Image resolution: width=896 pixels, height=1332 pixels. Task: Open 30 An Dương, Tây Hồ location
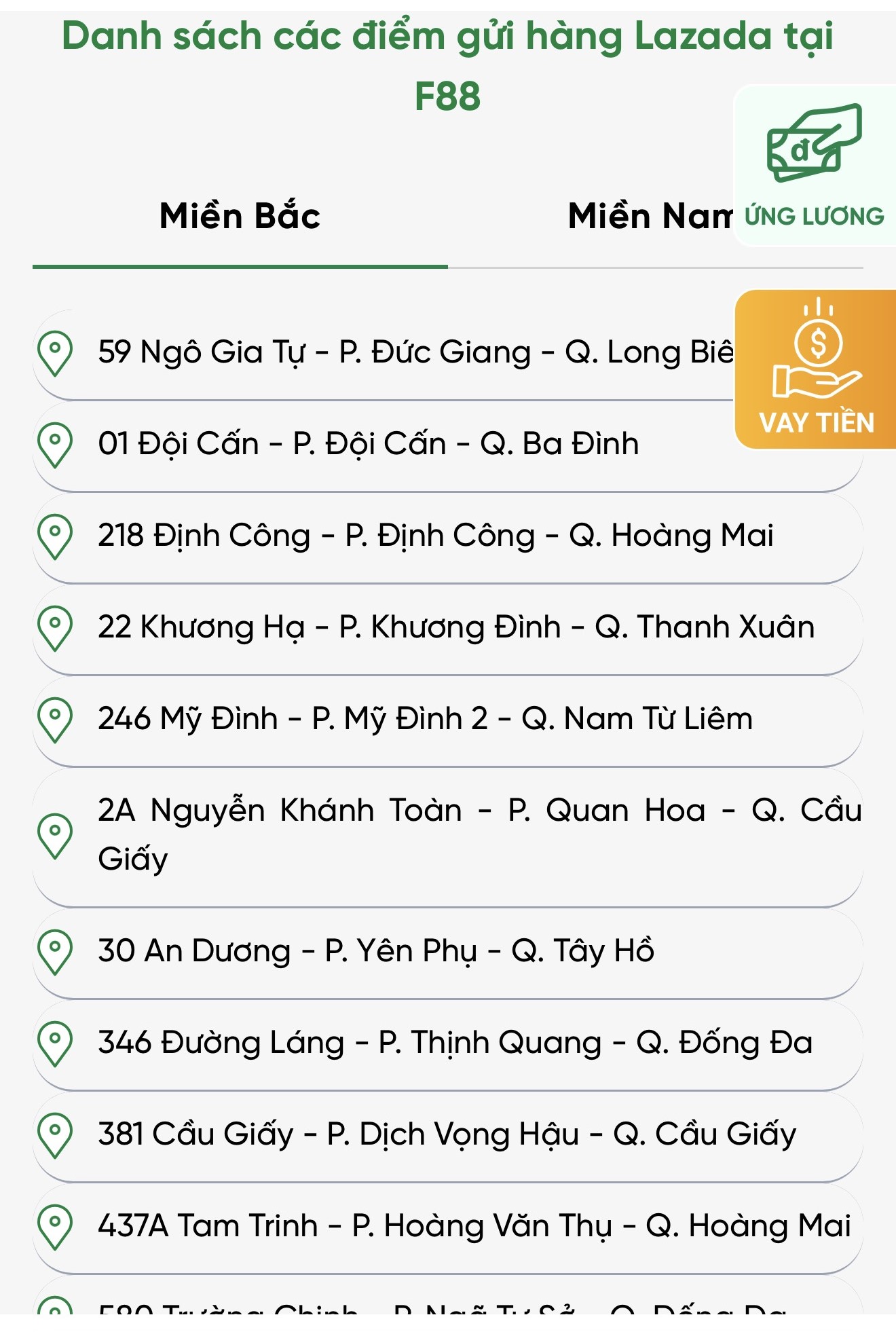[x=375, y=952]
